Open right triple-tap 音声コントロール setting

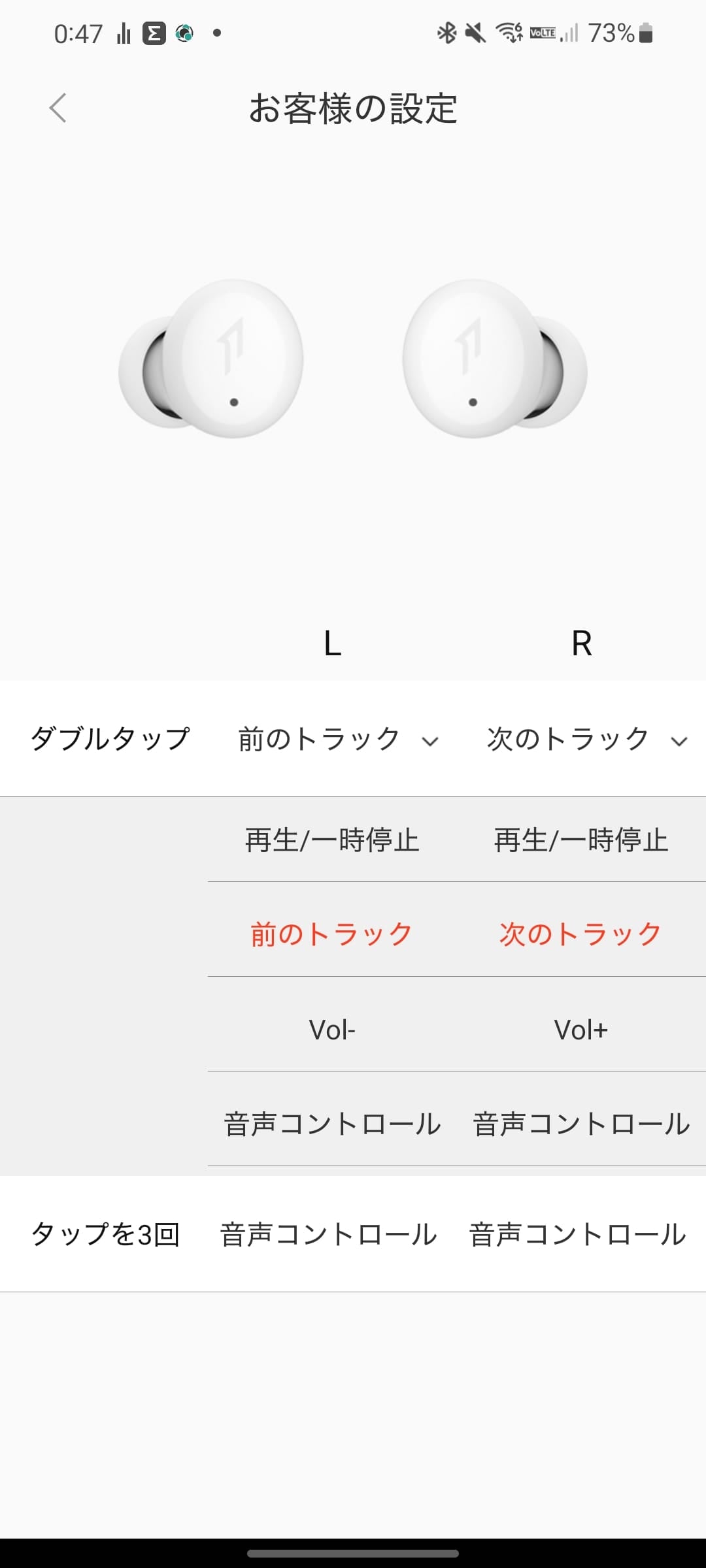(x=578, y=1235)
